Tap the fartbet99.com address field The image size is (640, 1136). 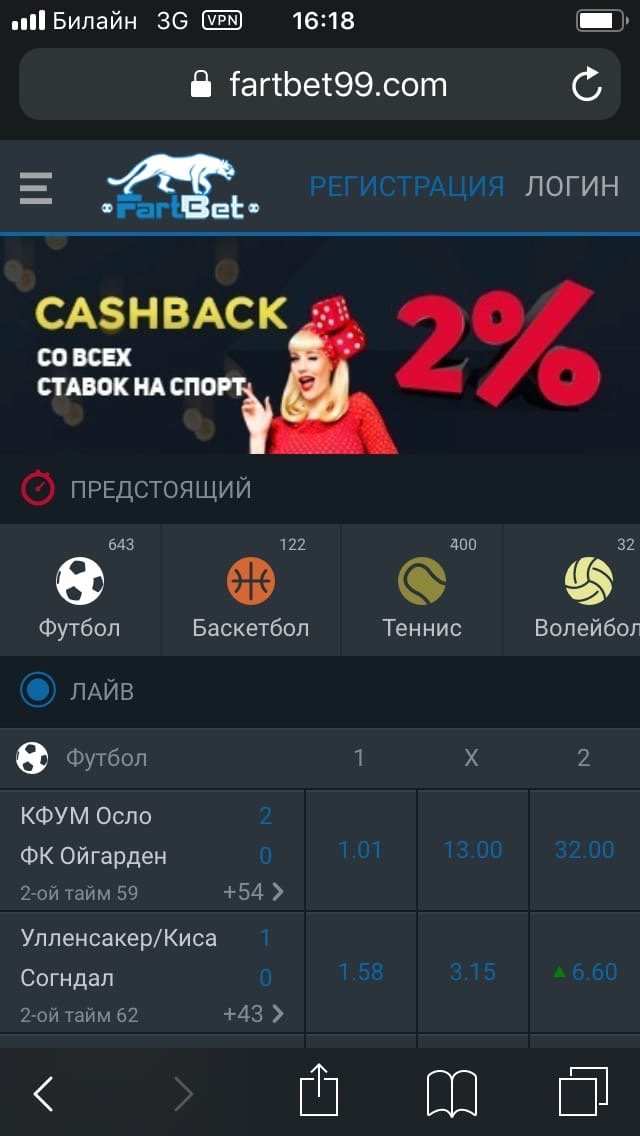(320, 84)
